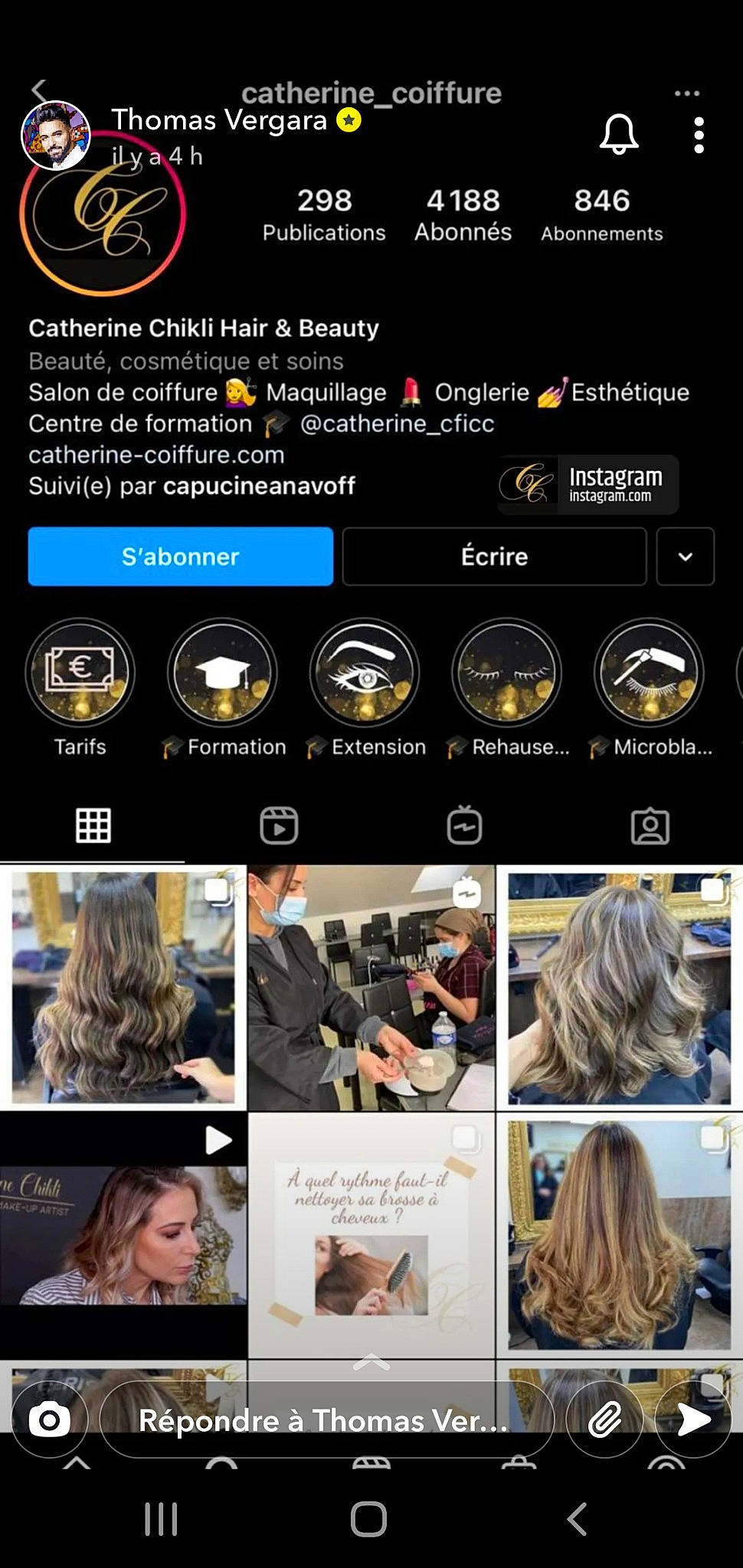Open the Tarifs story highlight
The image size is (743, 1568).
(80, 672)
